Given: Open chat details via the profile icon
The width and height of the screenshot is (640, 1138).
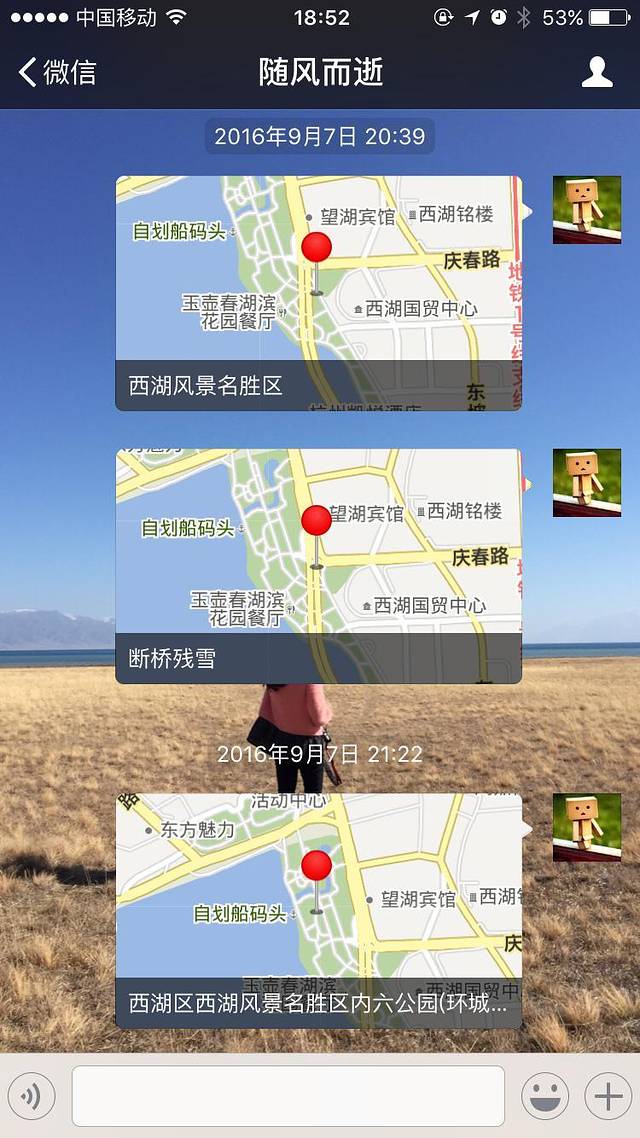Looking at the screenshot, I should pos(597,72).
